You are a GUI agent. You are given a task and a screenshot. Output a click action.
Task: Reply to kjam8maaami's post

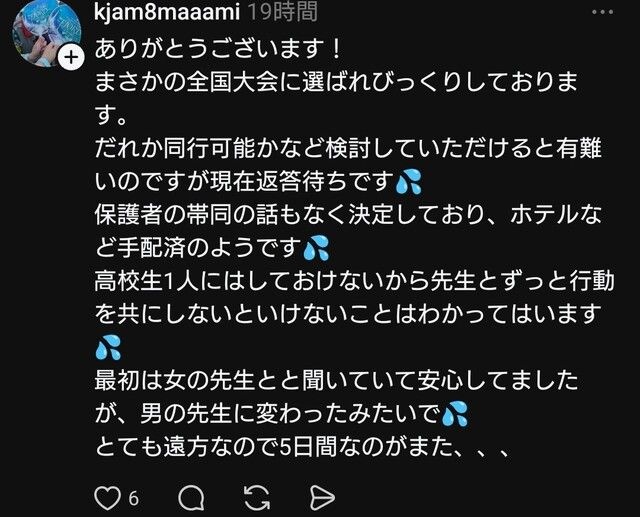[191, 498]
